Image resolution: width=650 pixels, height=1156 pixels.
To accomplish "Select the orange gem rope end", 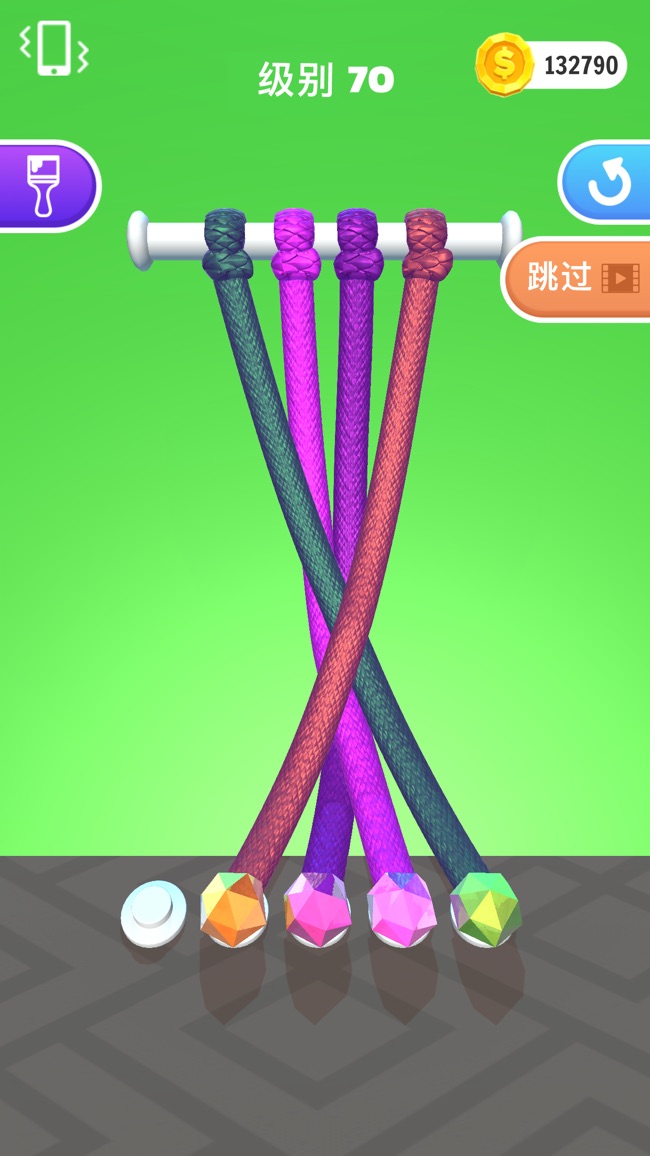I will click(x=232, y=908).
